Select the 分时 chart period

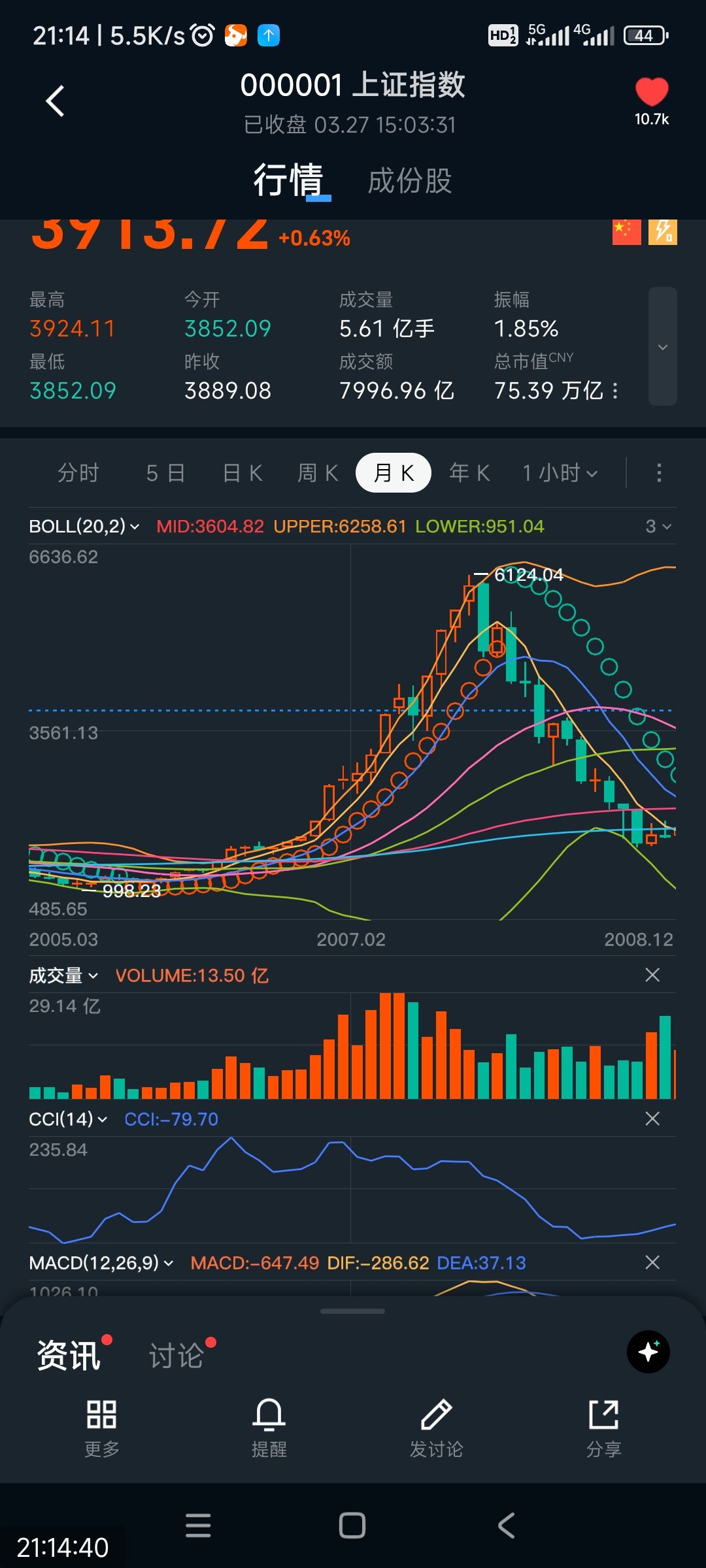pyautogui.click(x=78, y=472)
